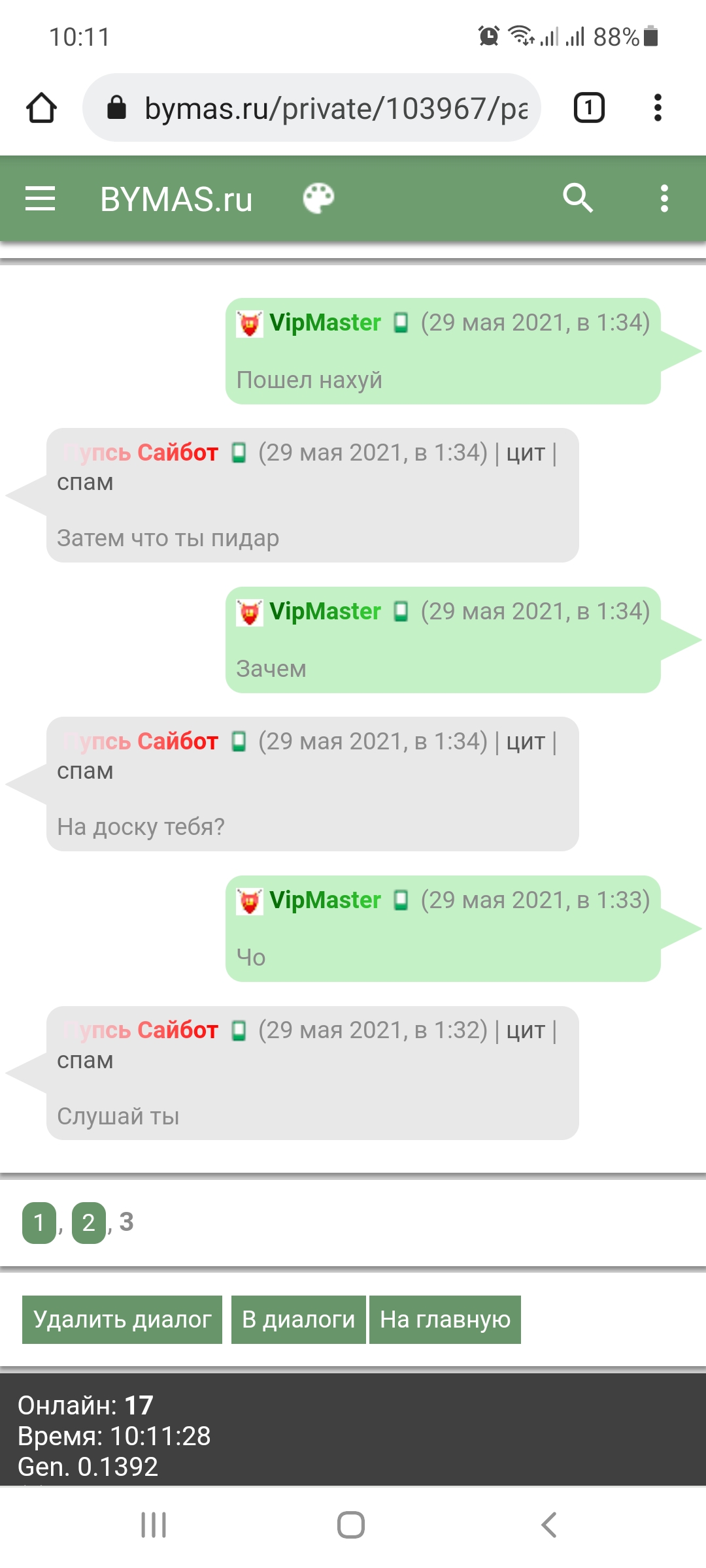Open BYMAS site search
This screenshot has width=706, height=1568.
[578, 199]
